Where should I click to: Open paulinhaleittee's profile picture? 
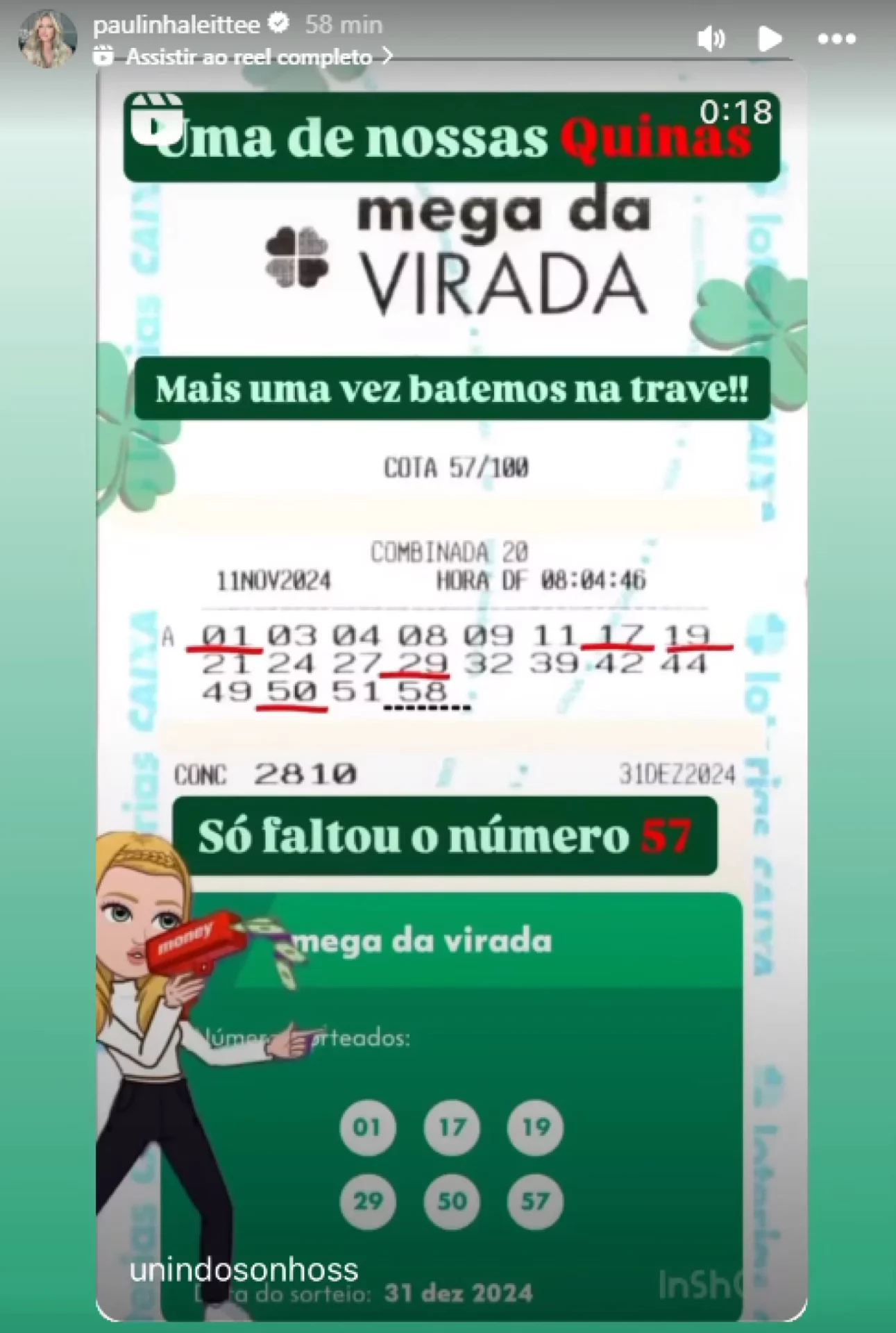click(47, 39)
